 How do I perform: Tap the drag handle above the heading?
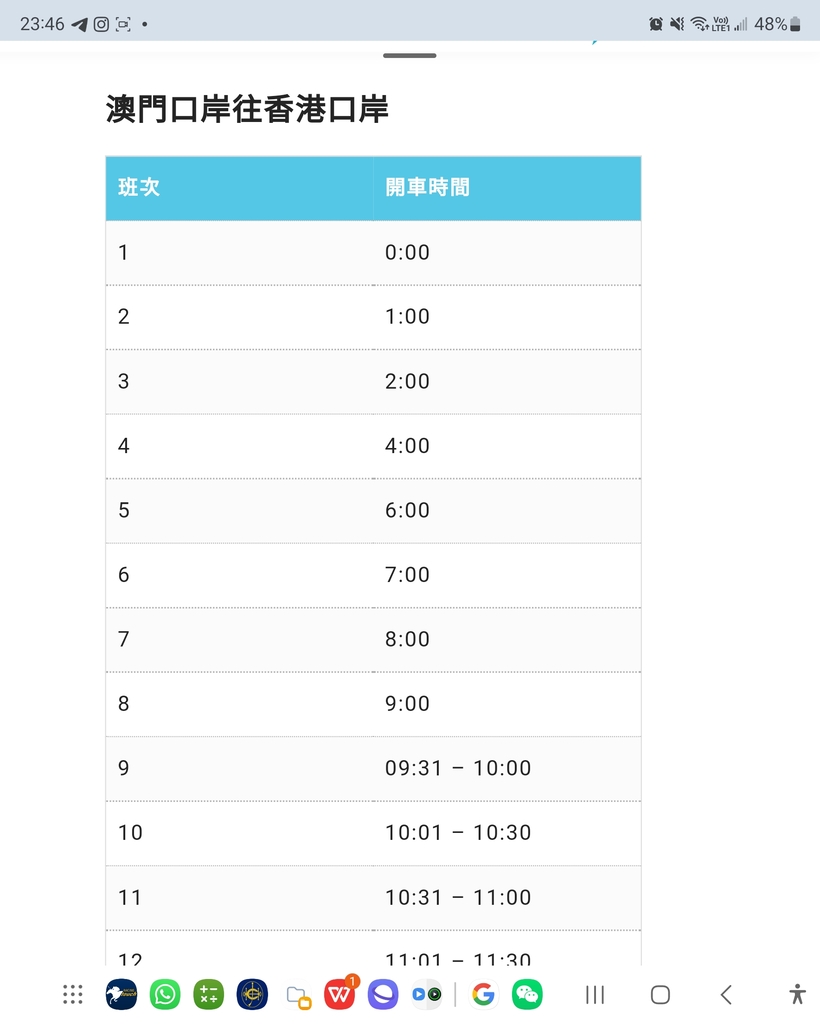click(409, 57)
